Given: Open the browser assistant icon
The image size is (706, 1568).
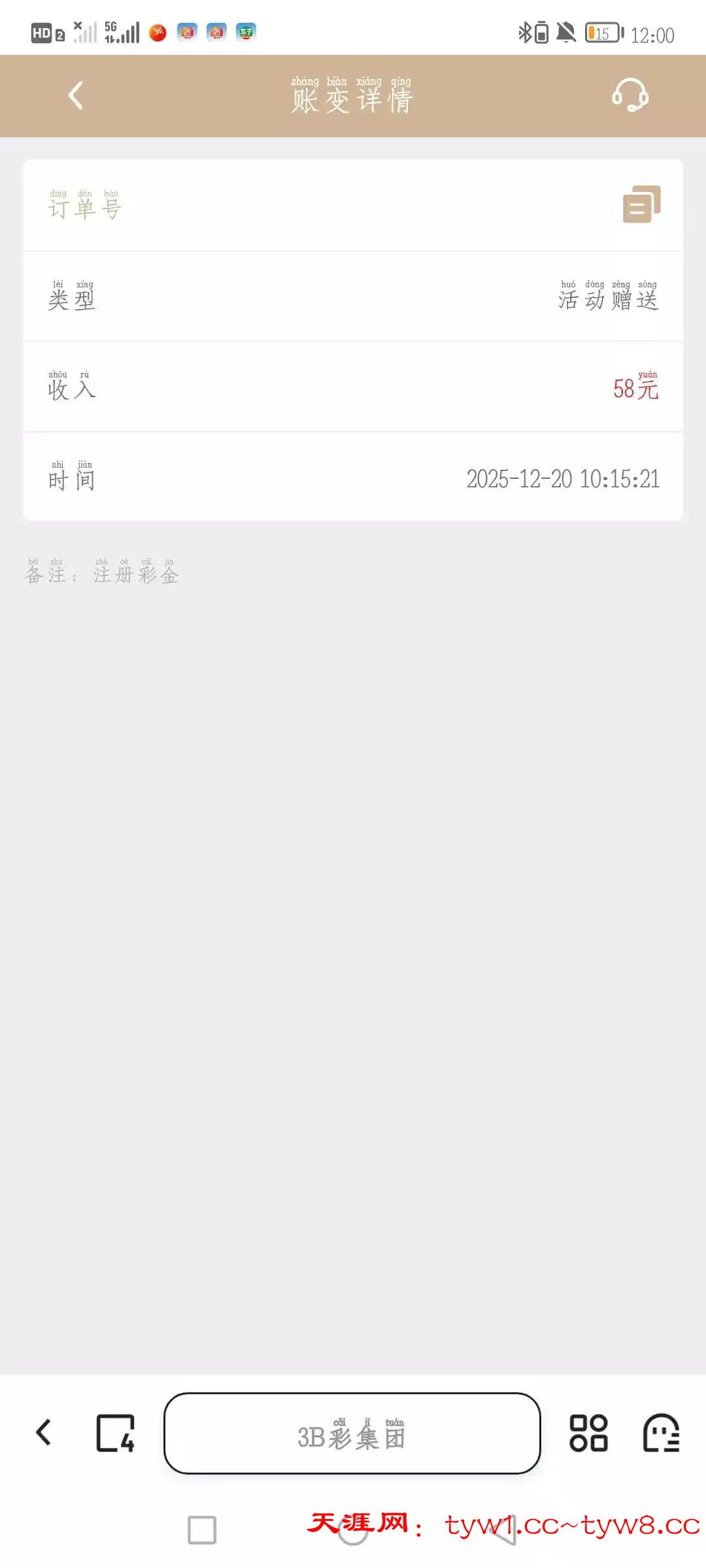Looking at the screenshot, I should tap(661, 1433).
